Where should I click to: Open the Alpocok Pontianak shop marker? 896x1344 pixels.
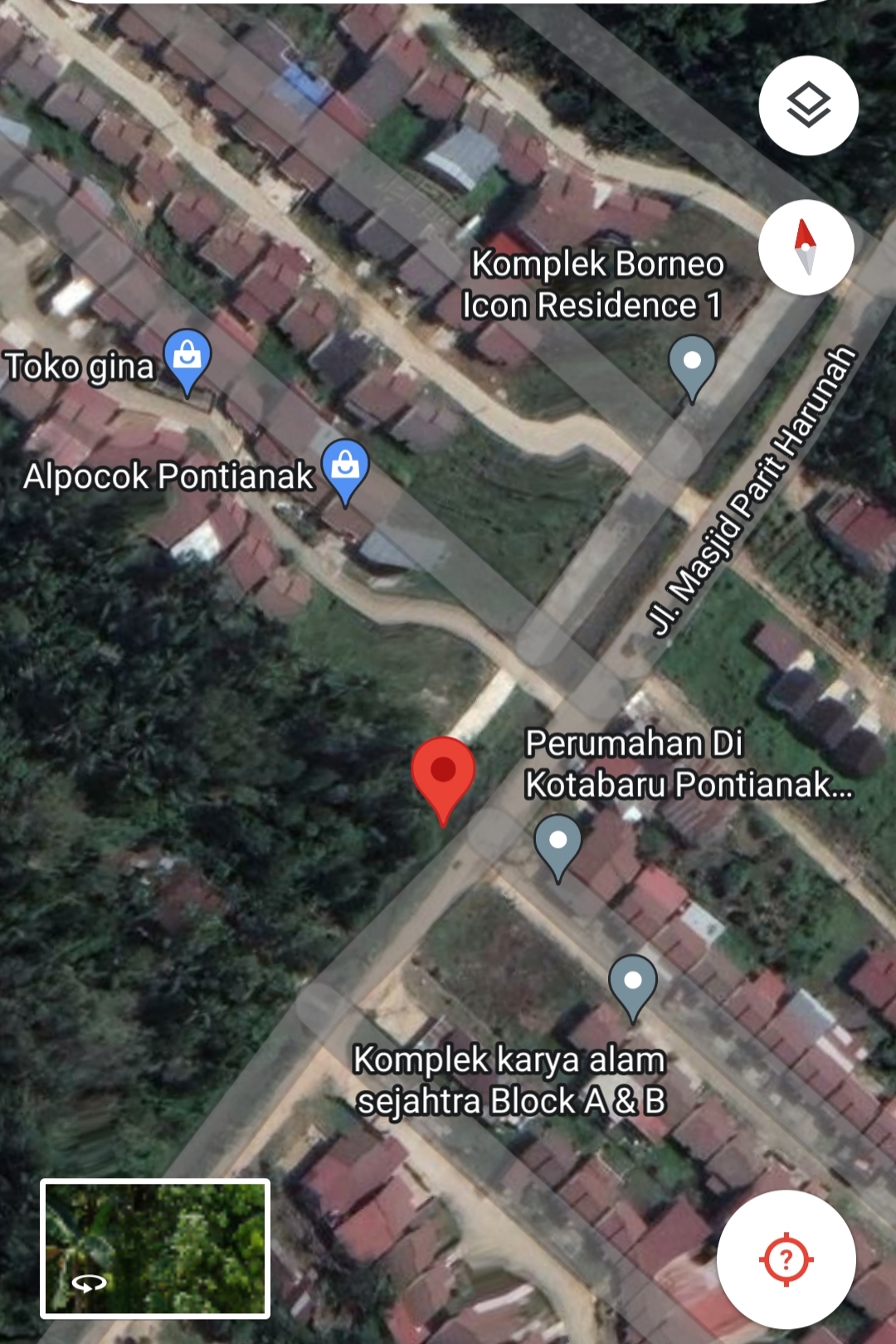click(345, 470)
